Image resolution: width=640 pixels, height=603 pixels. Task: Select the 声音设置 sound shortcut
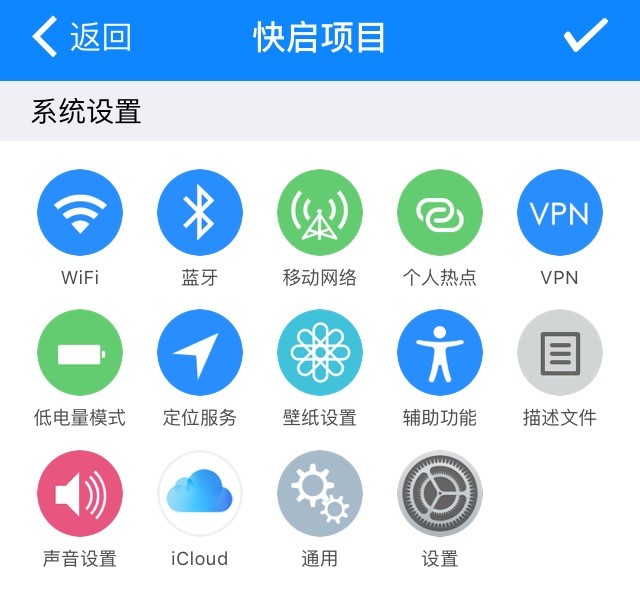point(80,494)
